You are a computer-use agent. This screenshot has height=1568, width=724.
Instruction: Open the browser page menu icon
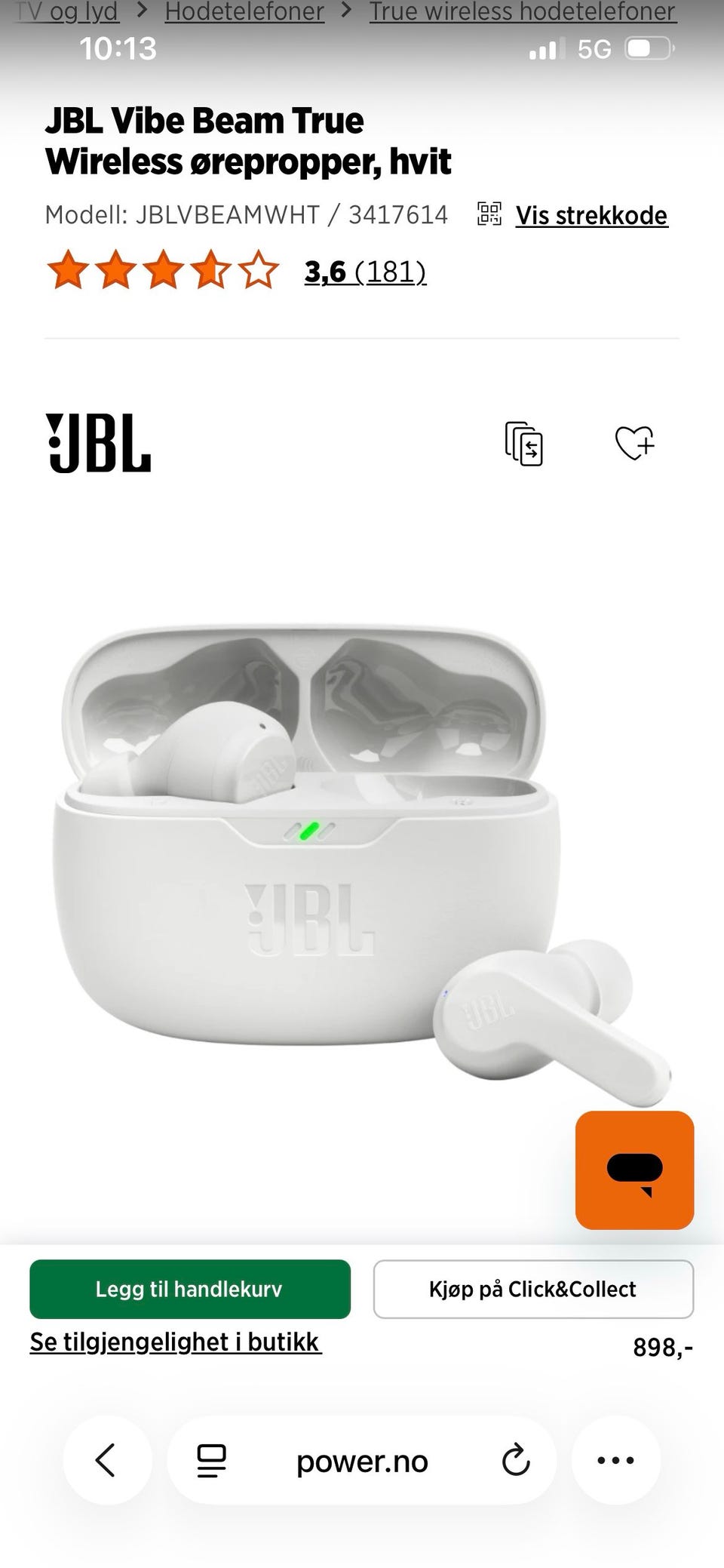tap(211, 1461)
